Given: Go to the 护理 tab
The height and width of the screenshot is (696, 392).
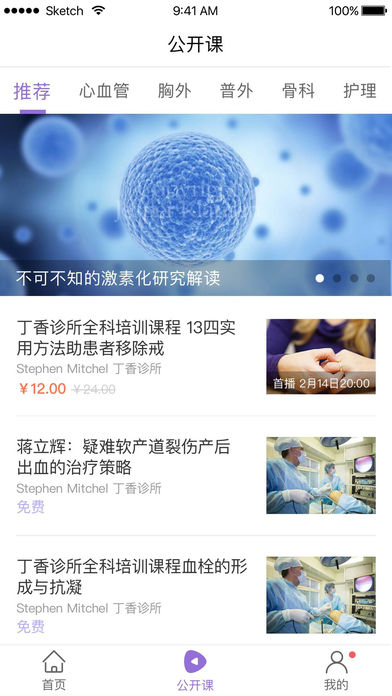Looking at the screenshot, I should click(360, 91).
